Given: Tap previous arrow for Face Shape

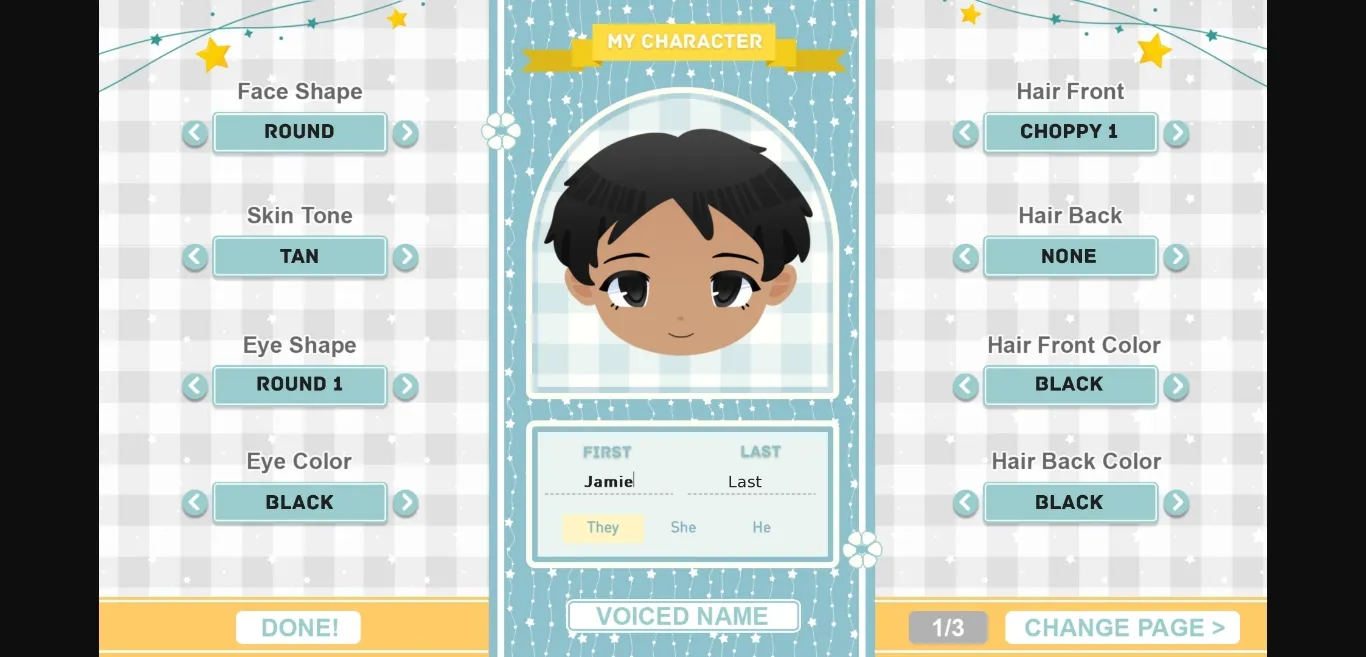Looking at the screenshot, I should 195,133.
